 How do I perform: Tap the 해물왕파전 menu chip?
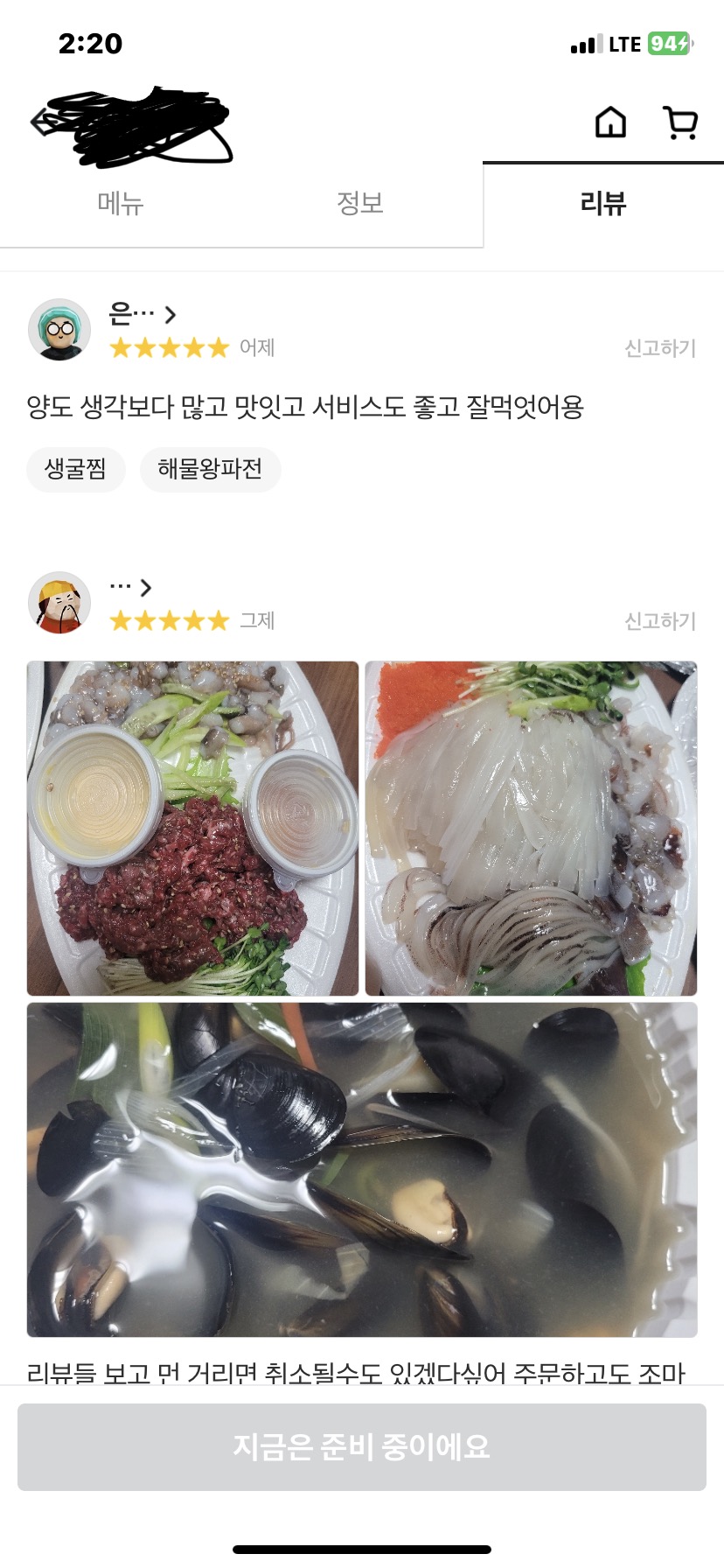click(x=210, y=469)
